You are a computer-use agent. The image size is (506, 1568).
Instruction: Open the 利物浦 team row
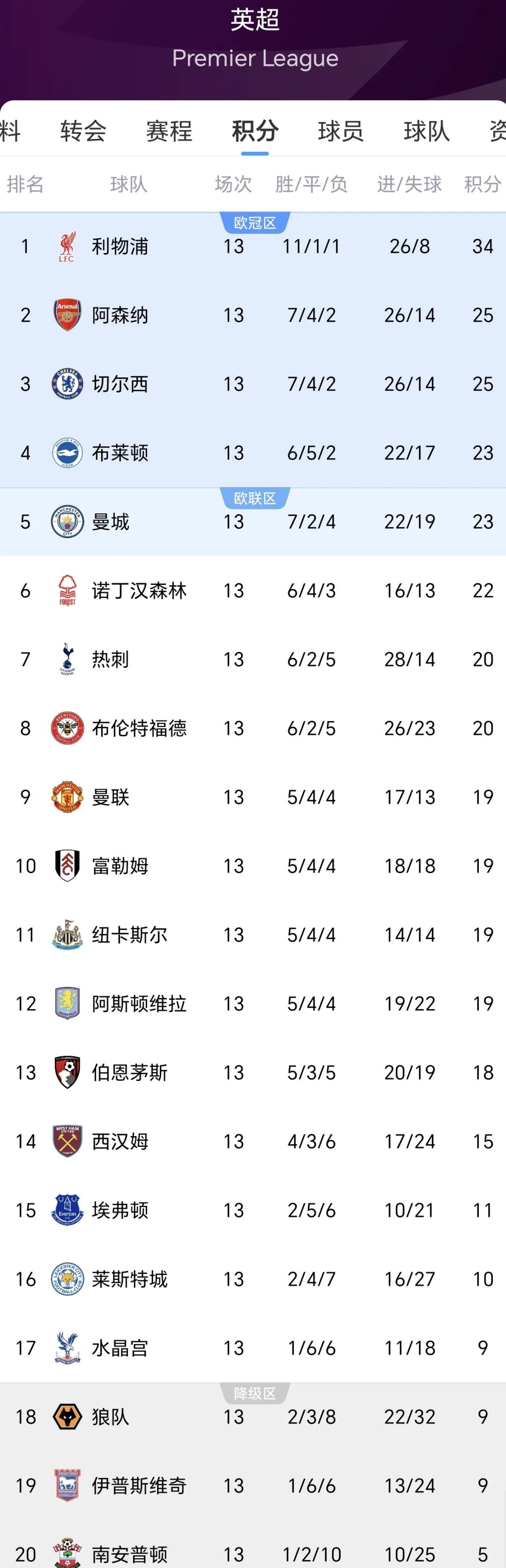coord(120,246)
